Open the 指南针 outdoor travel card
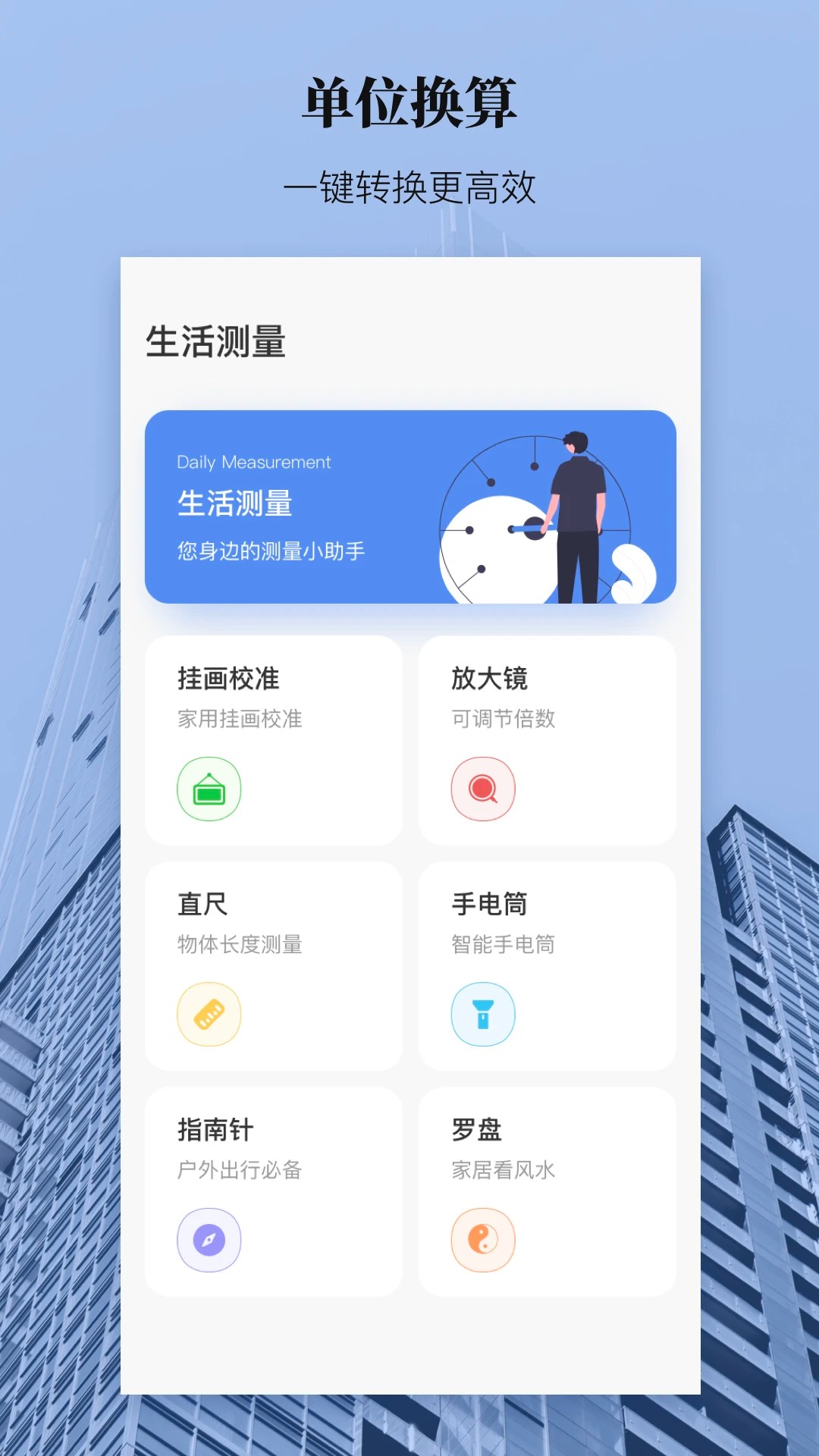This screenshot has height=1456, width=819. pos(273,1188)
